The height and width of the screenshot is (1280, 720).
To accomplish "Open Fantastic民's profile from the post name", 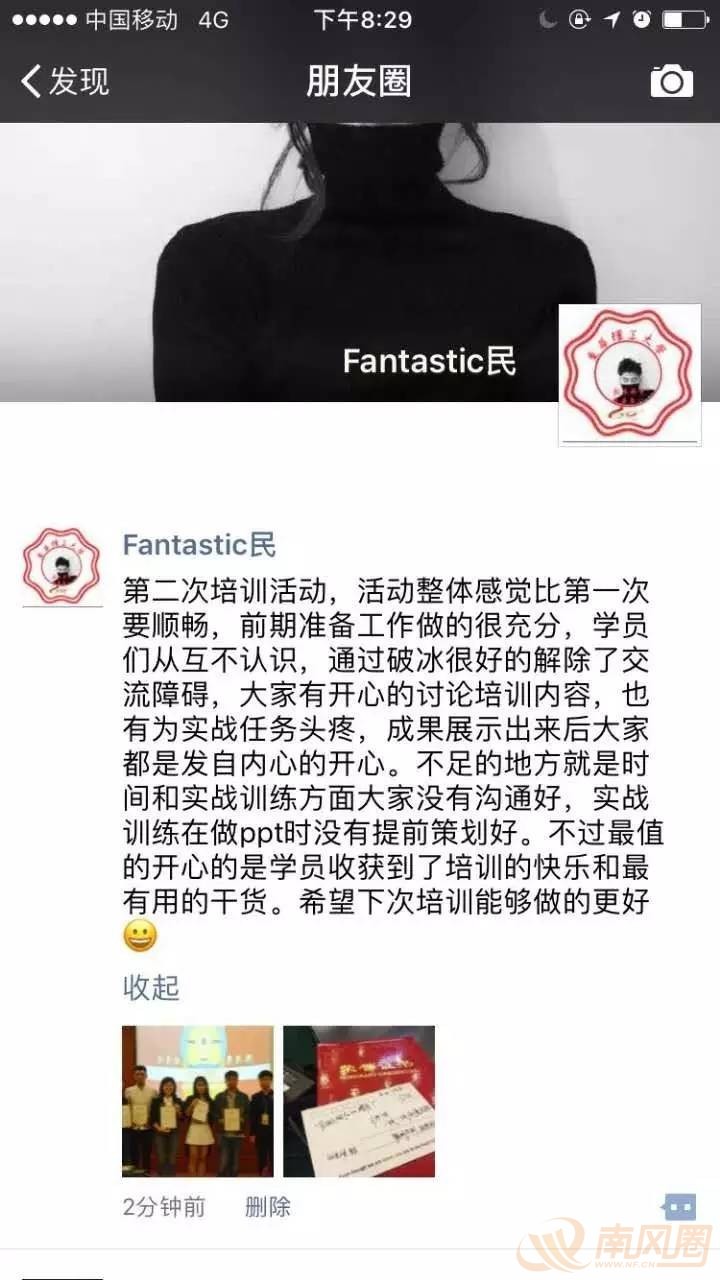I will [199, 545].
